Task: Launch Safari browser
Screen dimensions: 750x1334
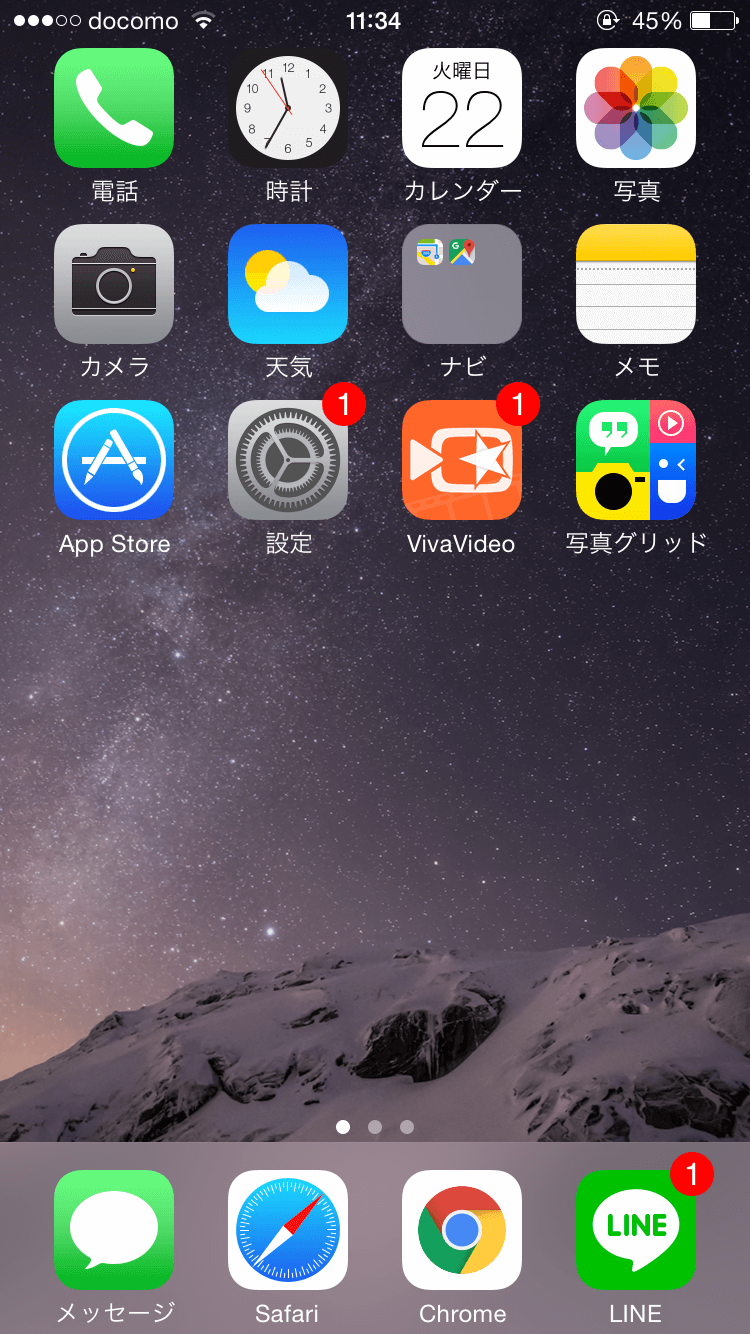Action: coord(288,1230)
